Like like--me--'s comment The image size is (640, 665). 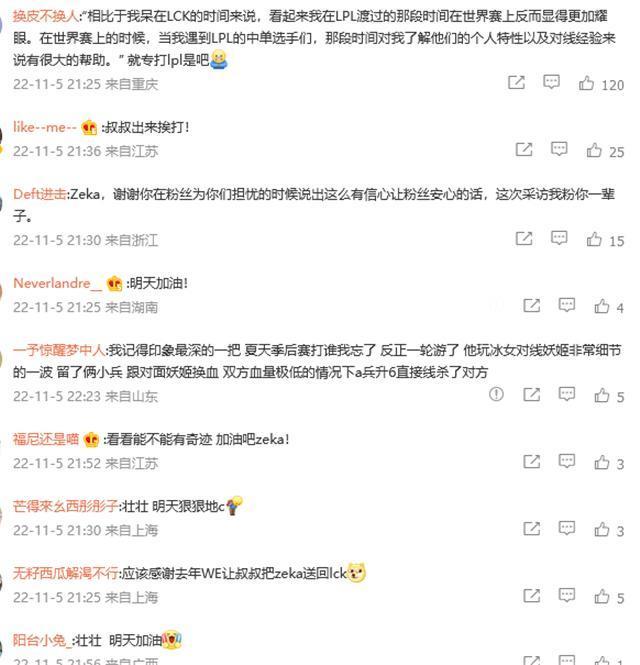click(594, 150)
